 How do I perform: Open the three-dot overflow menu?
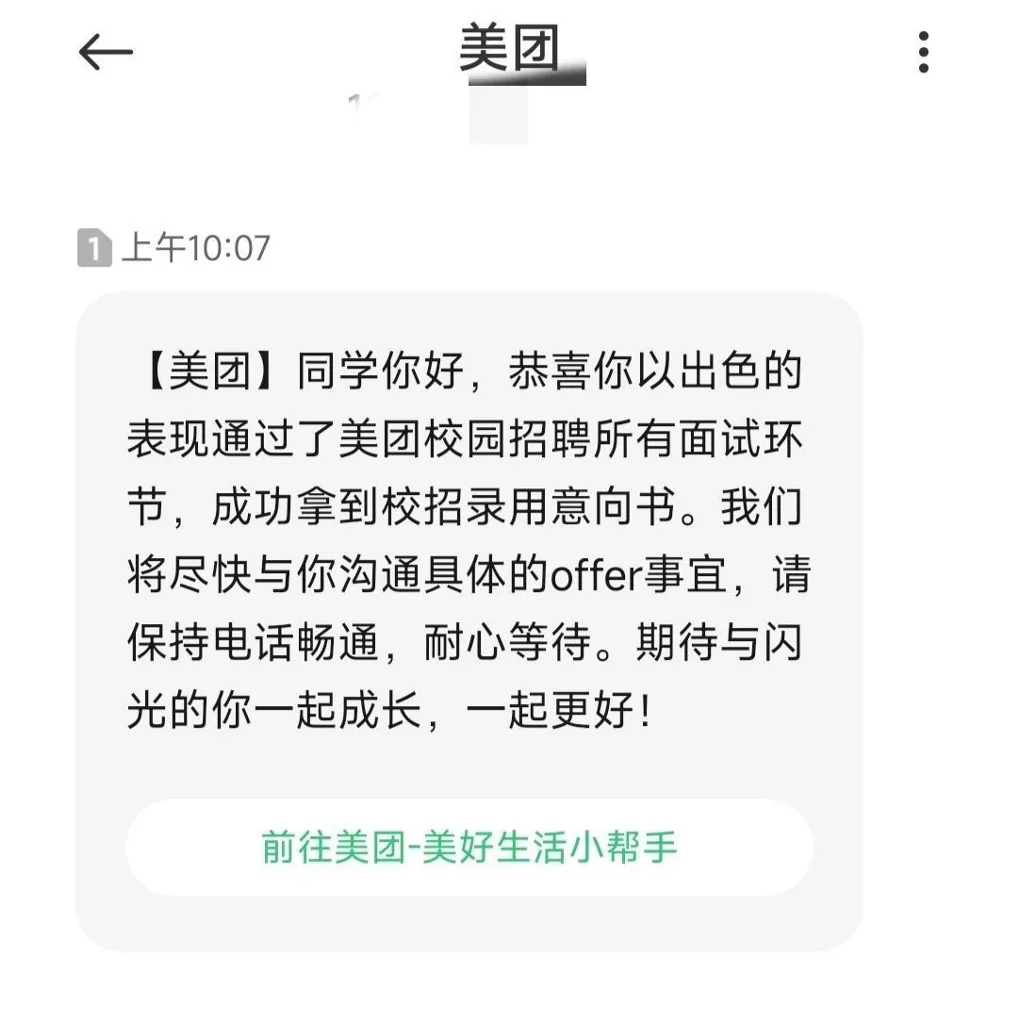pyautogui.click(x=923, y=52)
